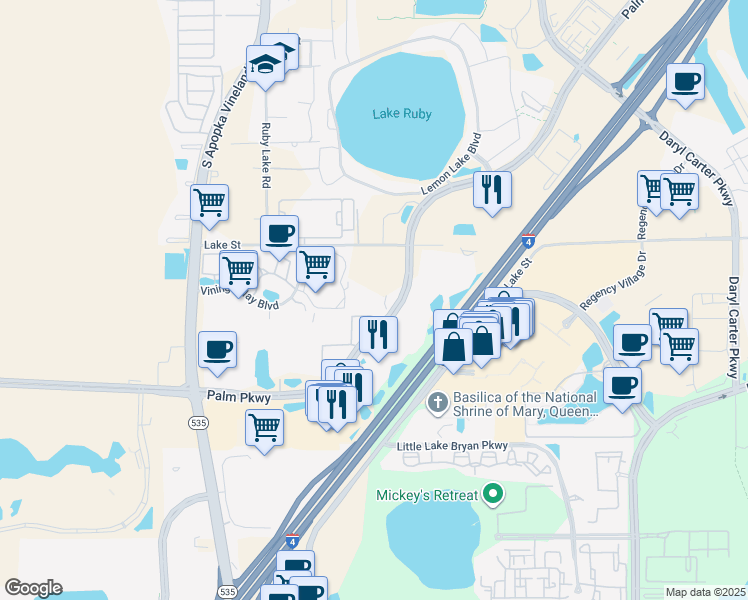748x600 pixels.
Task: Tap the coffee cup marker above Palm Pkwy label
Action: (218, 350)
